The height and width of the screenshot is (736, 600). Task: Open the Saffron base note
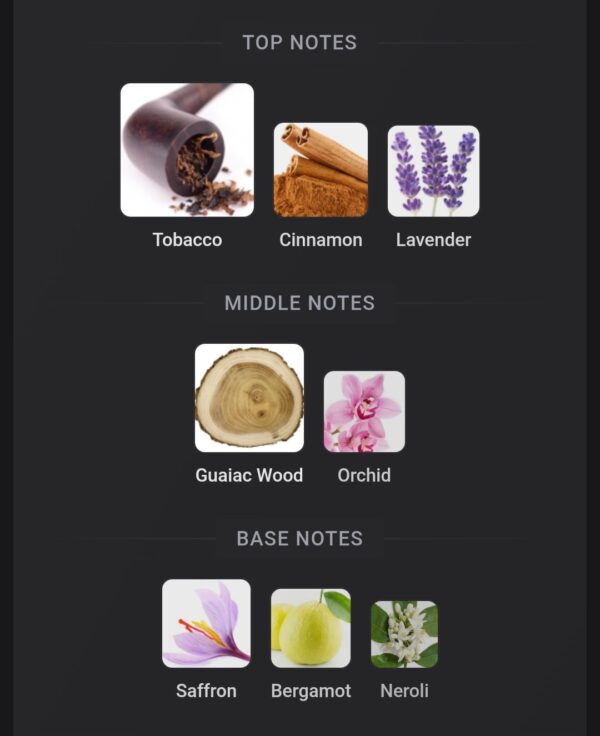pos(206,623)
